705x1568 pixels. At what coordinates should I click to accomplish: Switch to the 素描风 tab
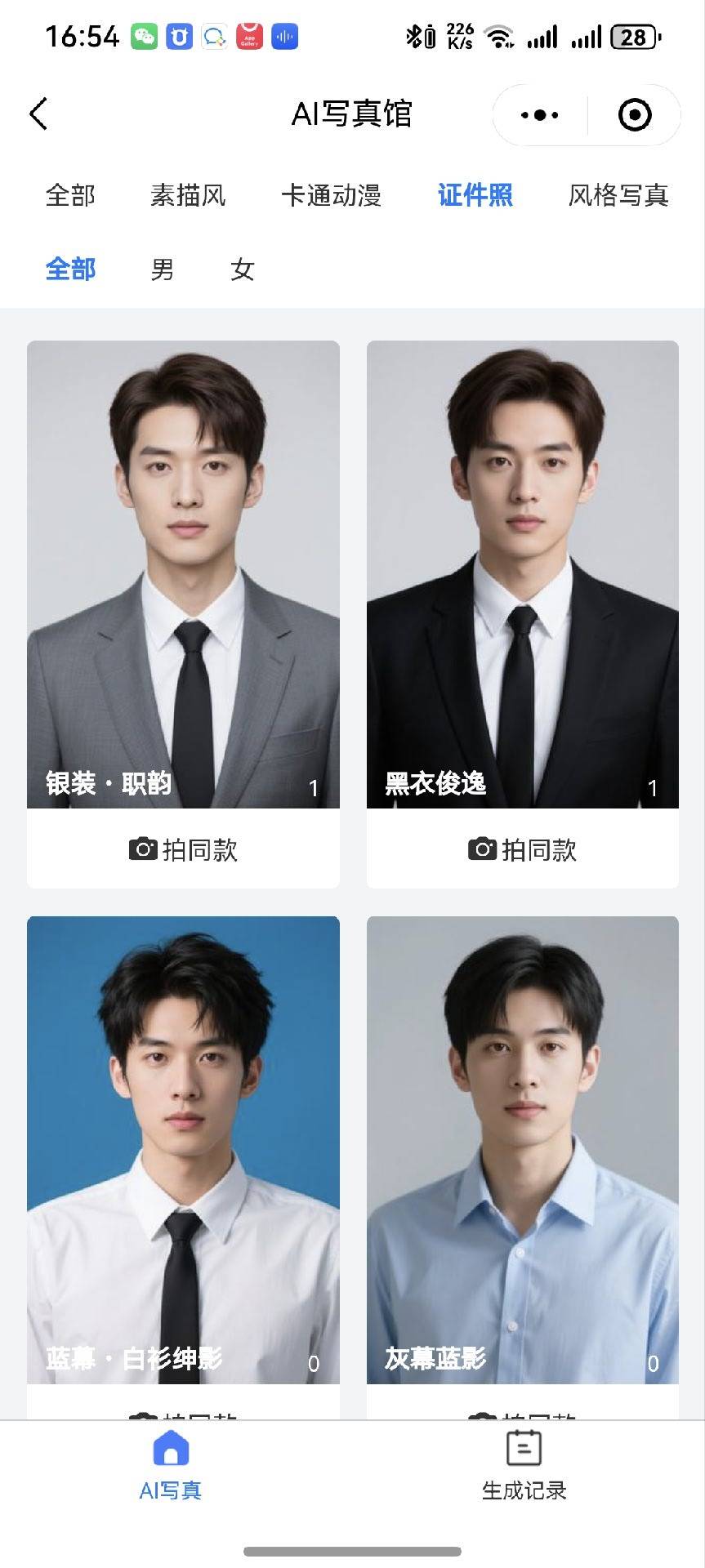point(188,196)
